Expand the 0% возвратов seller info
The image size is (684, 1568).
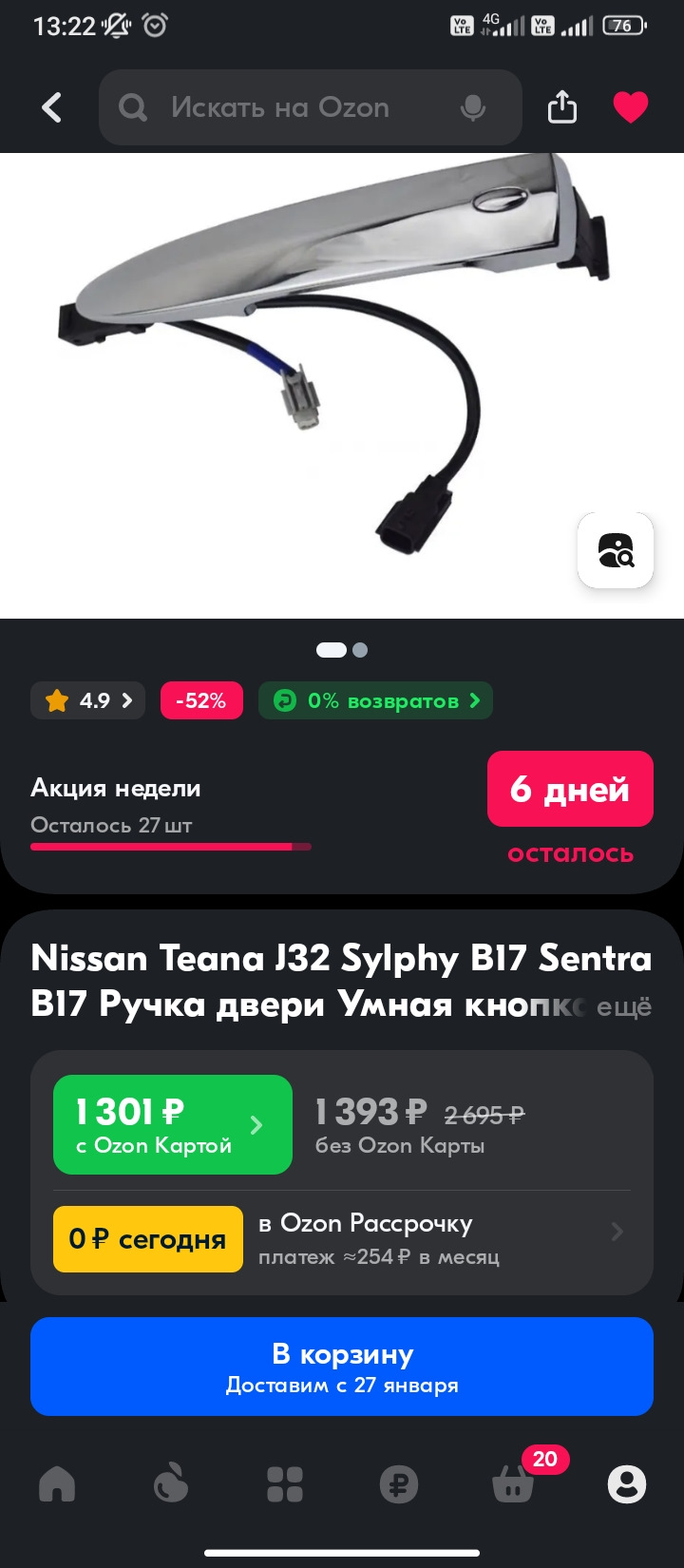point(375,700)
